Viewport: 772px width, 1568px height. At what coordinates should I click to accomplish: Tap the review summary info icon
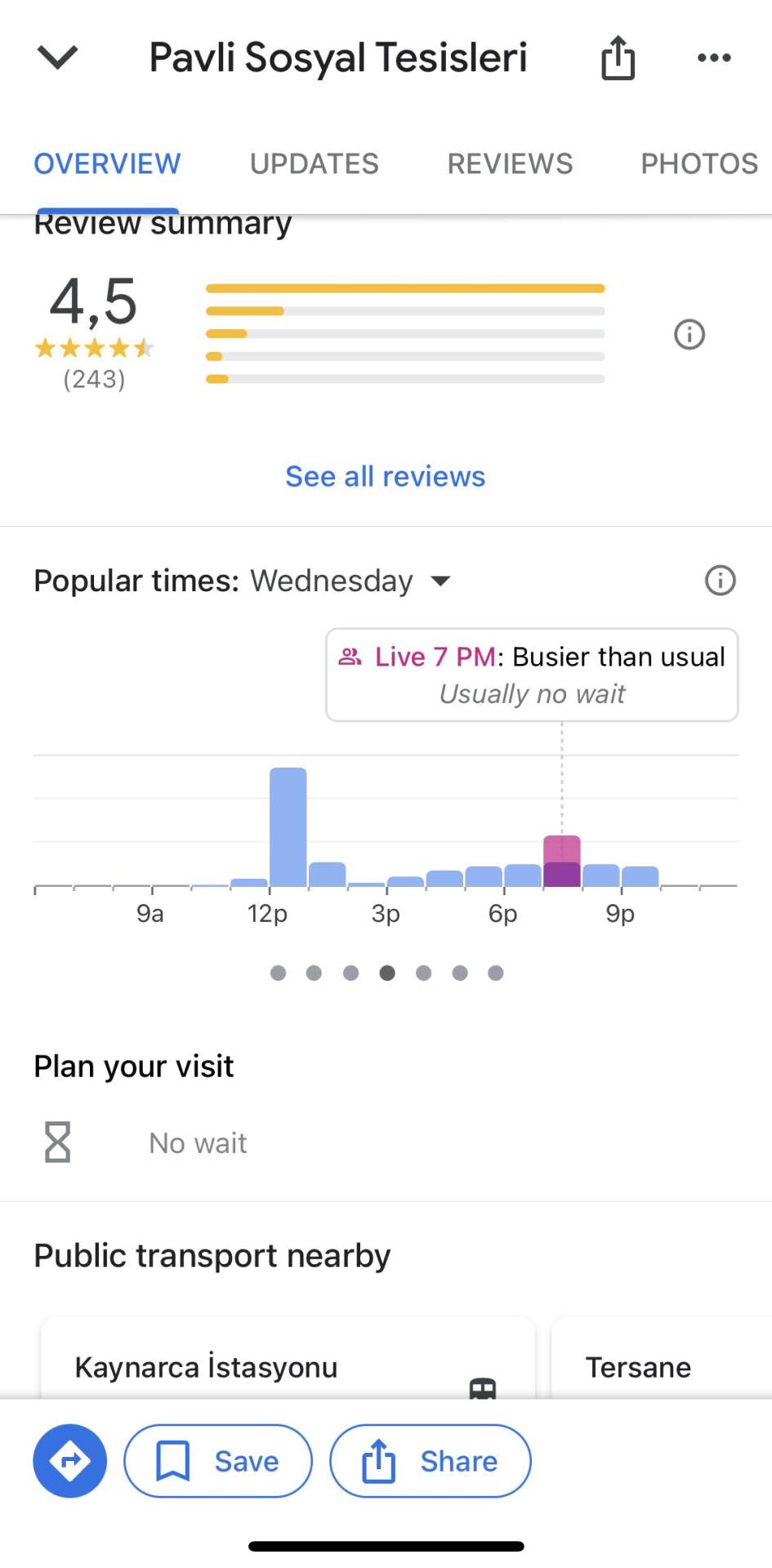pyautogui.click(x=689, y=334)
